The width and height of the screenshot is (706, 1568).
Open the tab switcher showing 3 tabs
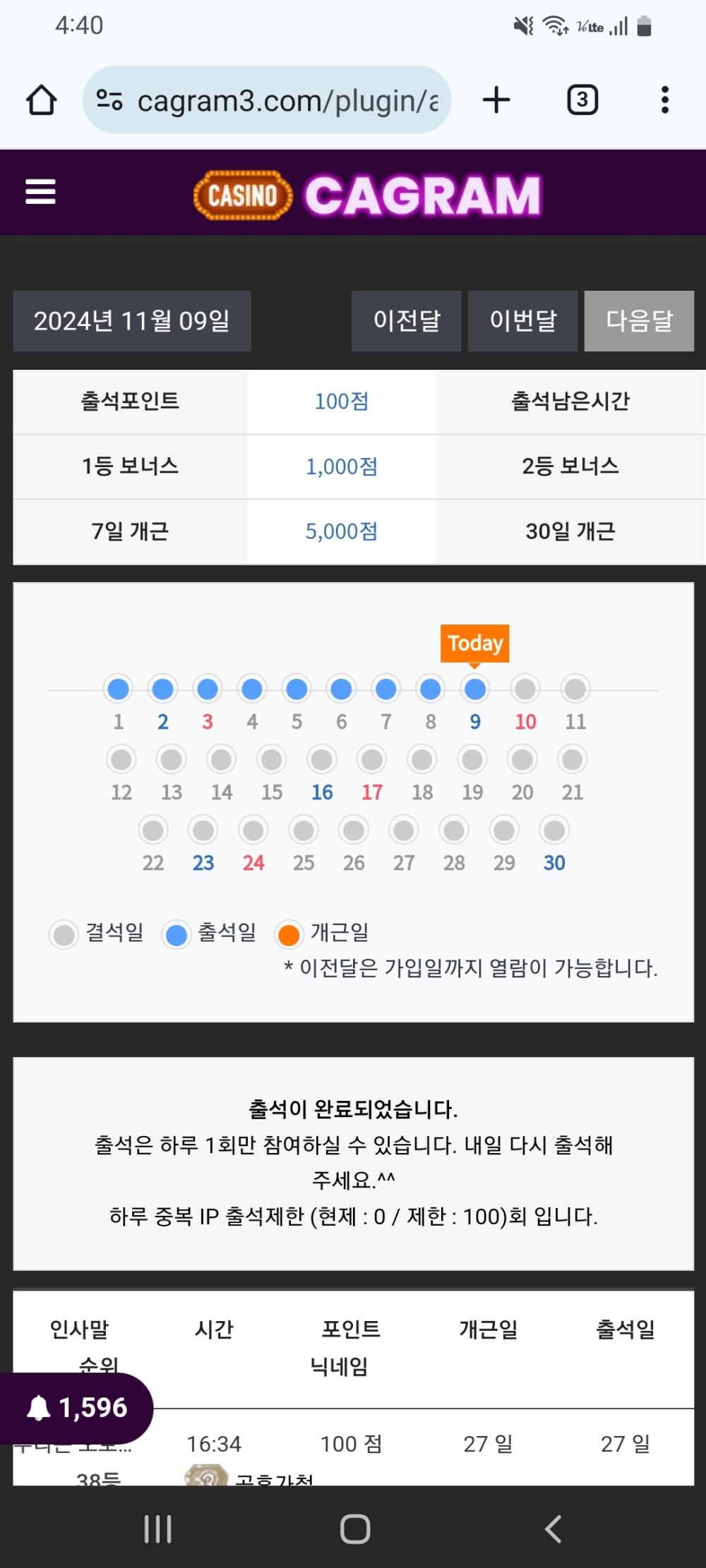coord(582,100)
